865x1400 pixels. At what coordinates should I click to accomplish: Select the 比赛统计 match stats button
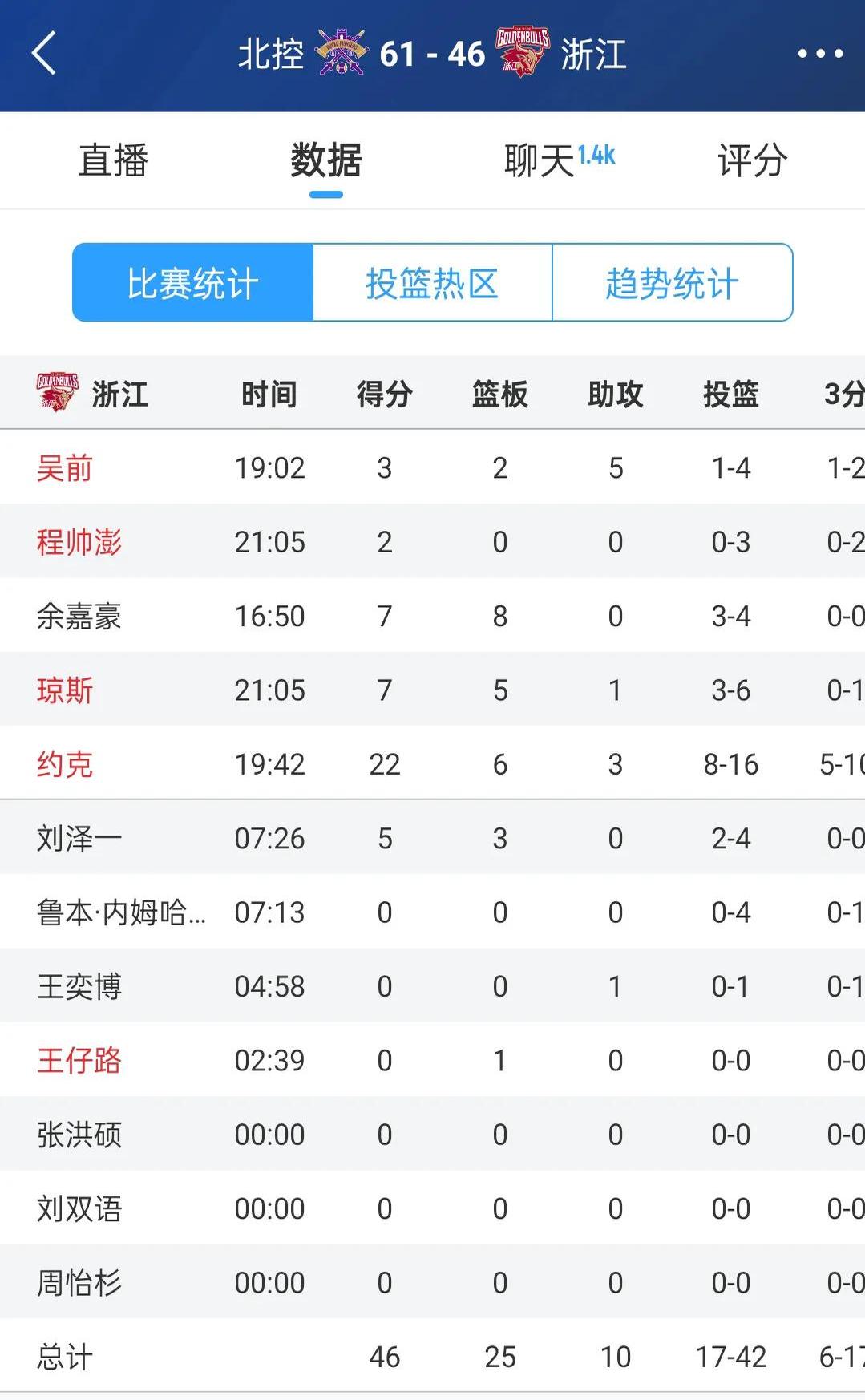[192, 283]
